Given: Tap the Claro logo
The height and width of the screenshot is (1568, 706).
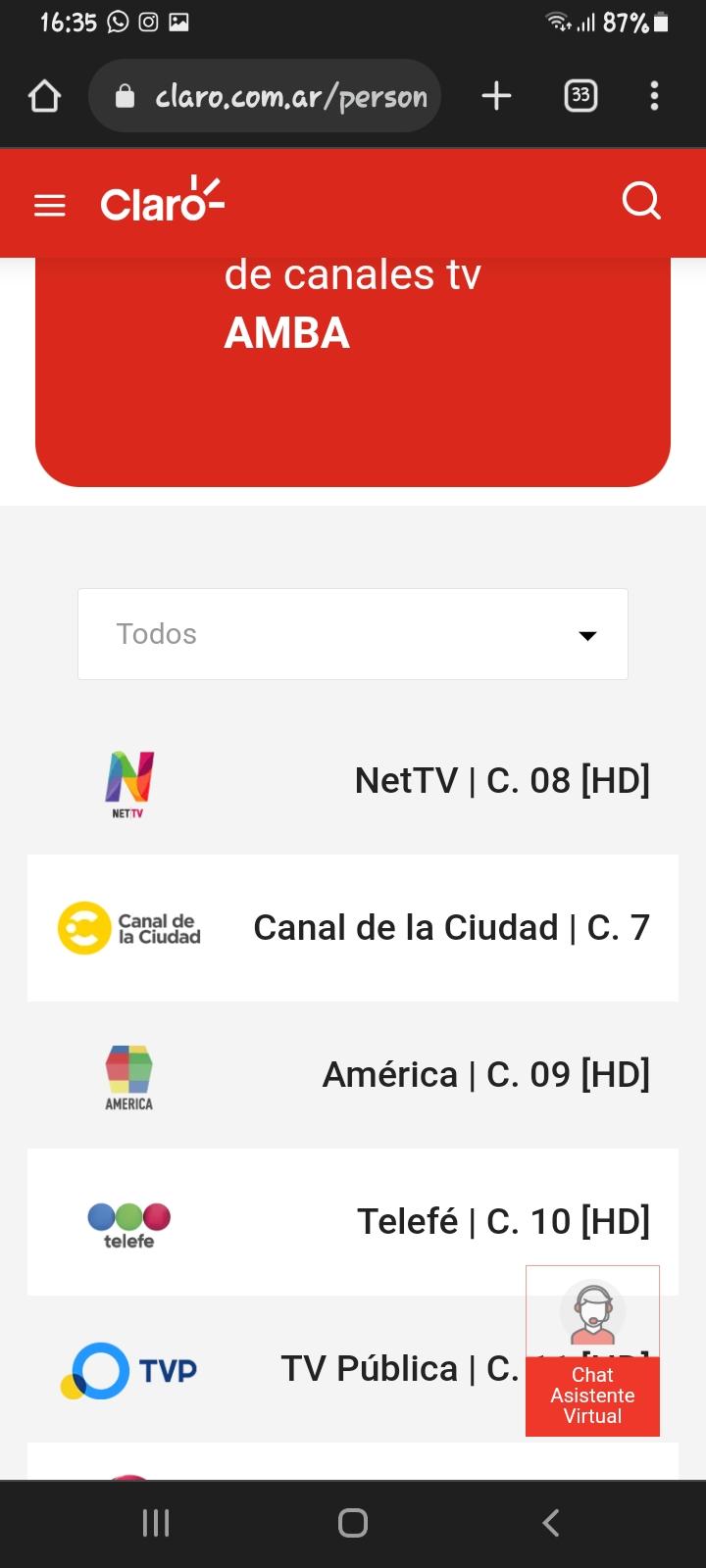Looking at the screenshot, I should [x=162, y=201].
